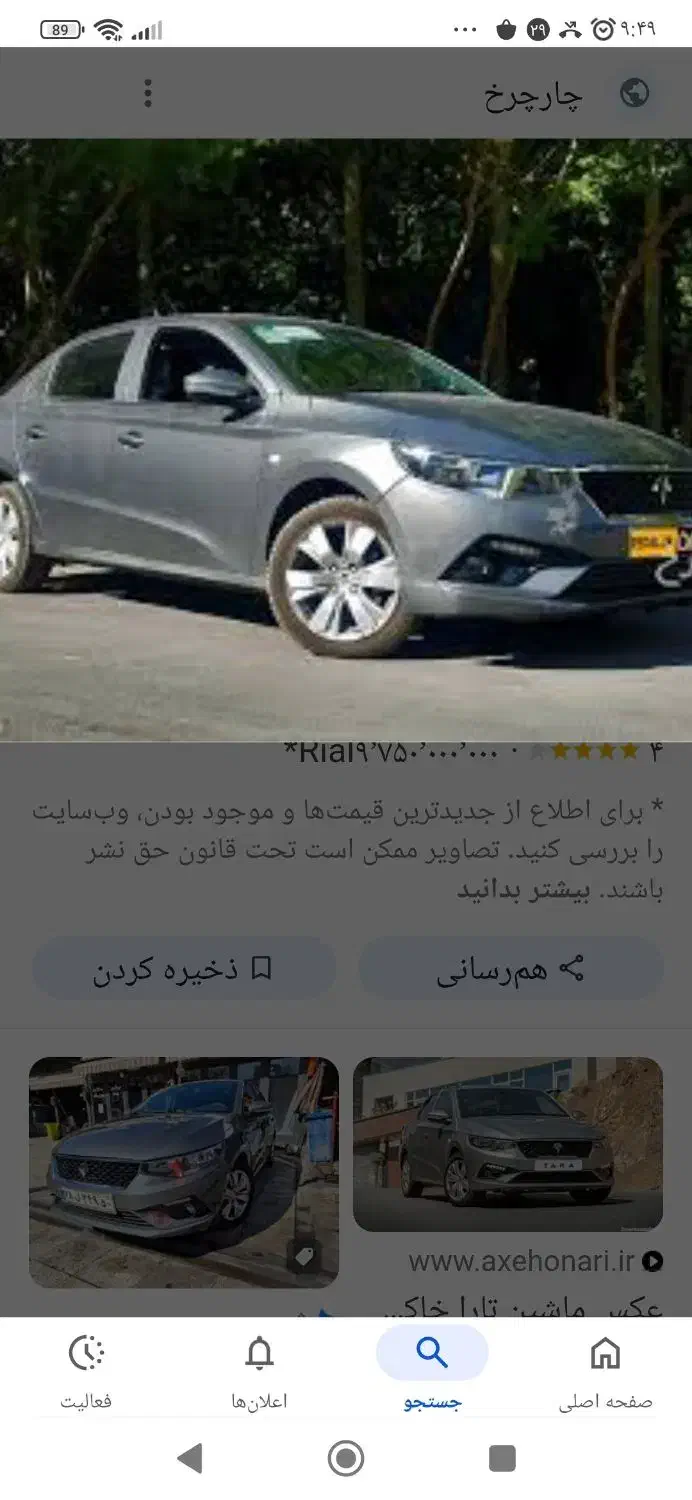Image resolution: width=692 pixels, height=1500 pixels.
Task: Tap the system back button
Action: (x=189, y=1459)
